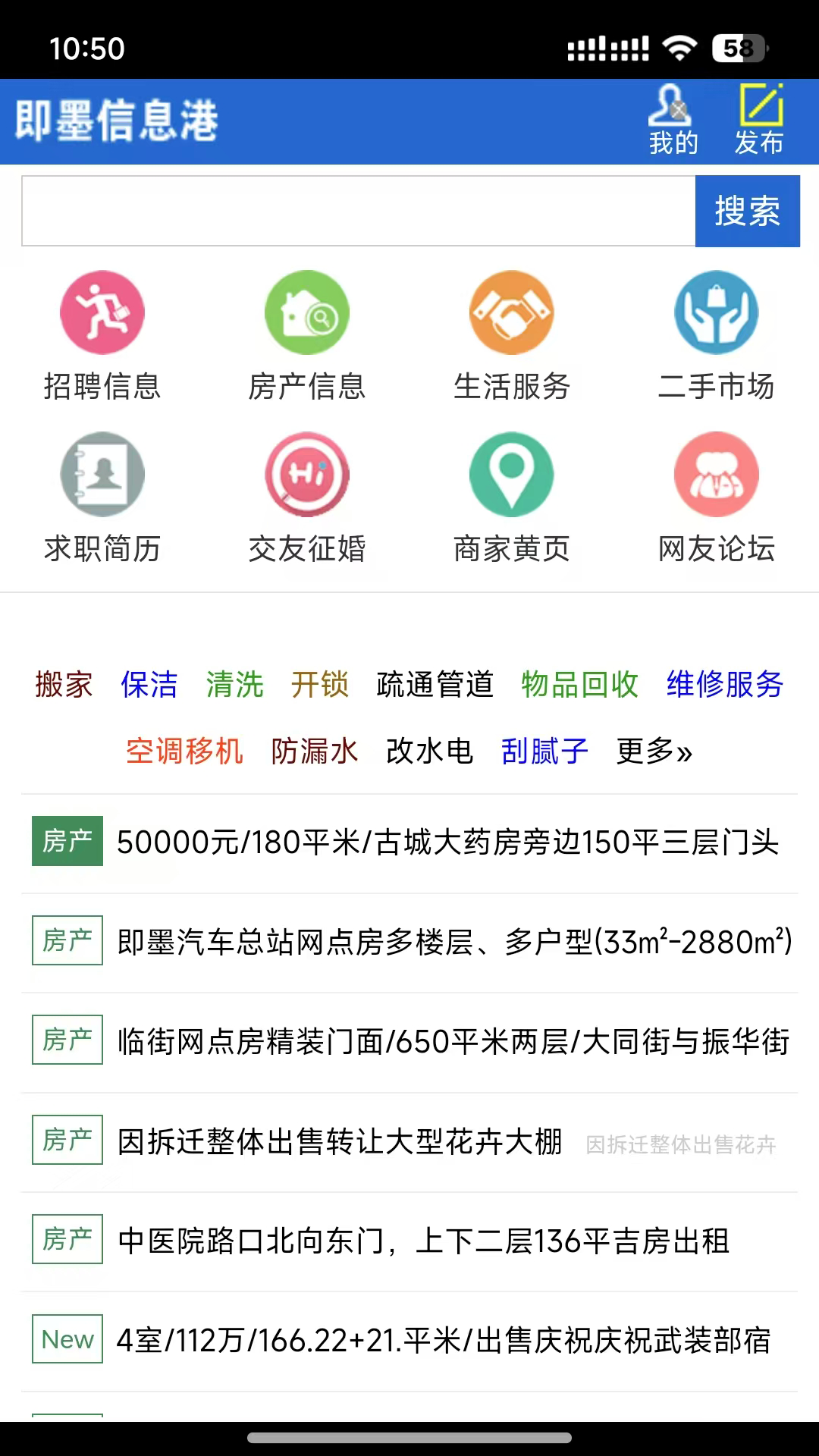
Task: Open the 招聘信息 job listings icon
Action: (x=102, y=339)
